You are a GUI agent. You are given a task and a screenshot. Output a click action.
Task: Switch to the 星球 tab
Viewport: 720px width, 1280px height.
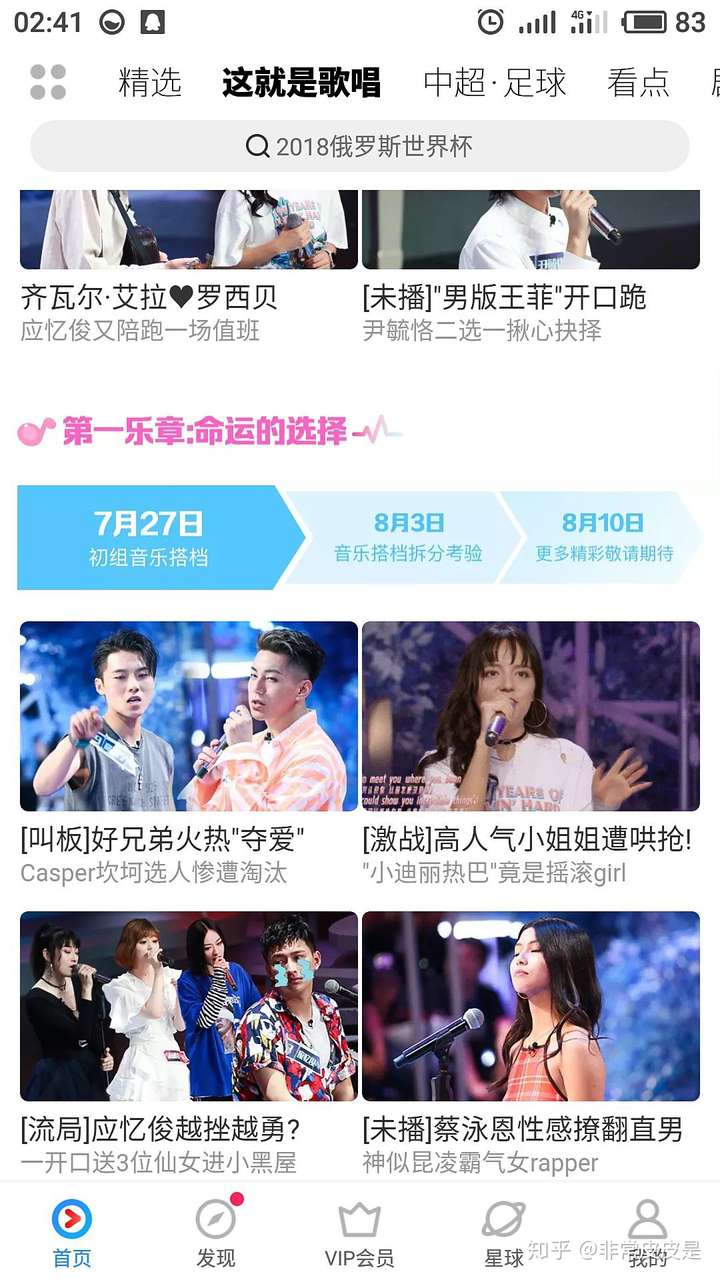pyautogui.click(x=504, y=1234)
